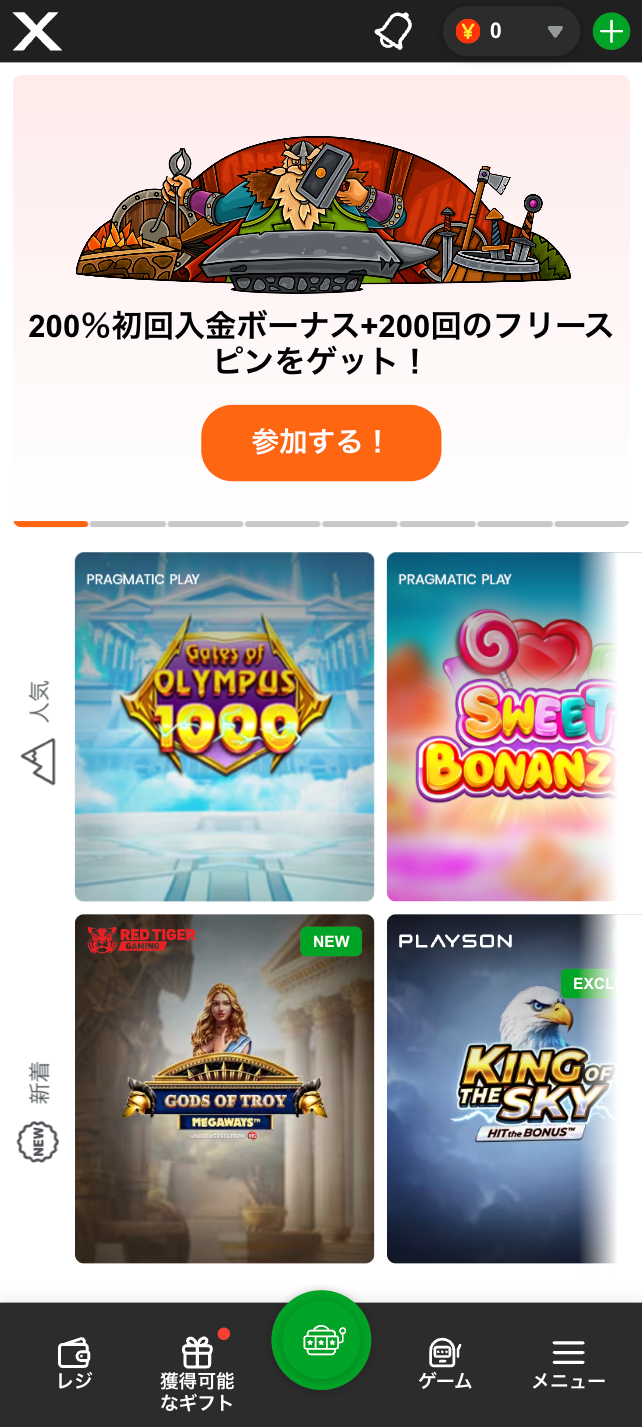
Task: Open King of the Sky game
Action: click(x=500, y=1088)
